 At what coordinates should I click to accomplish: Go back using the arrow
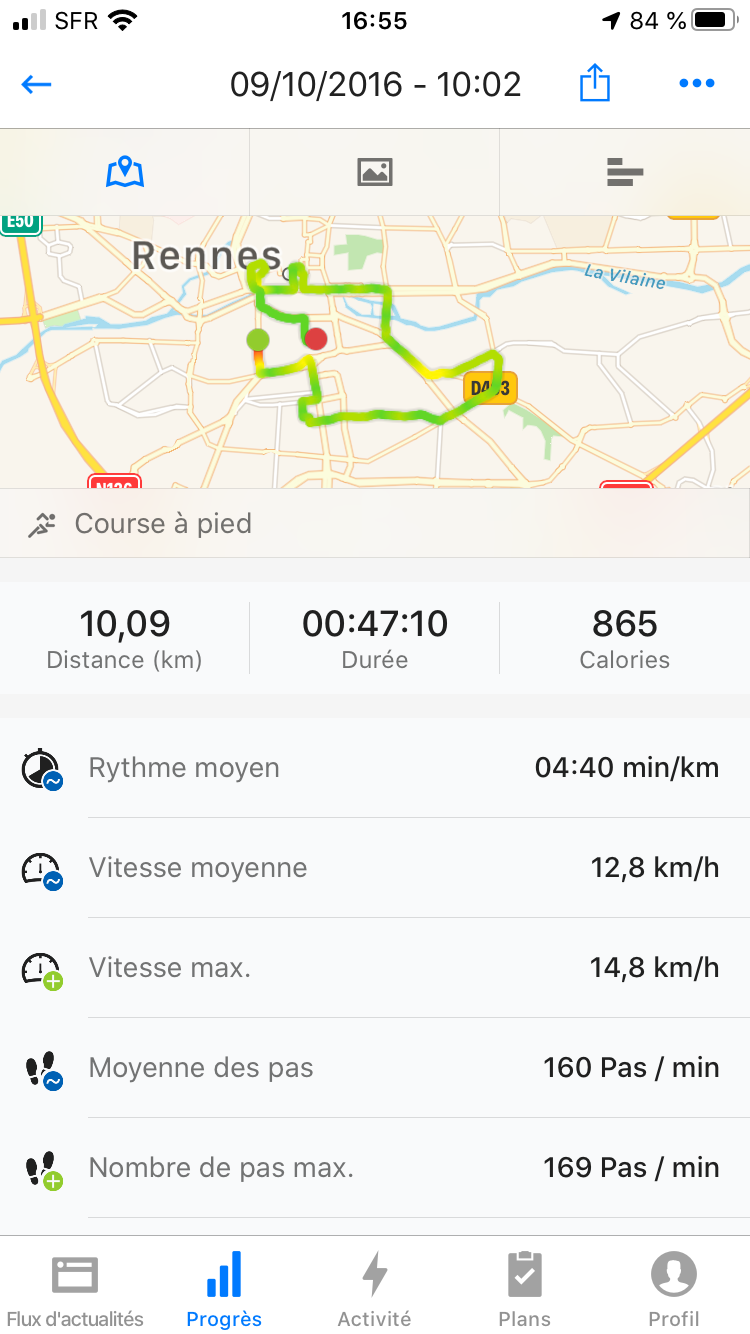[37, 84]
